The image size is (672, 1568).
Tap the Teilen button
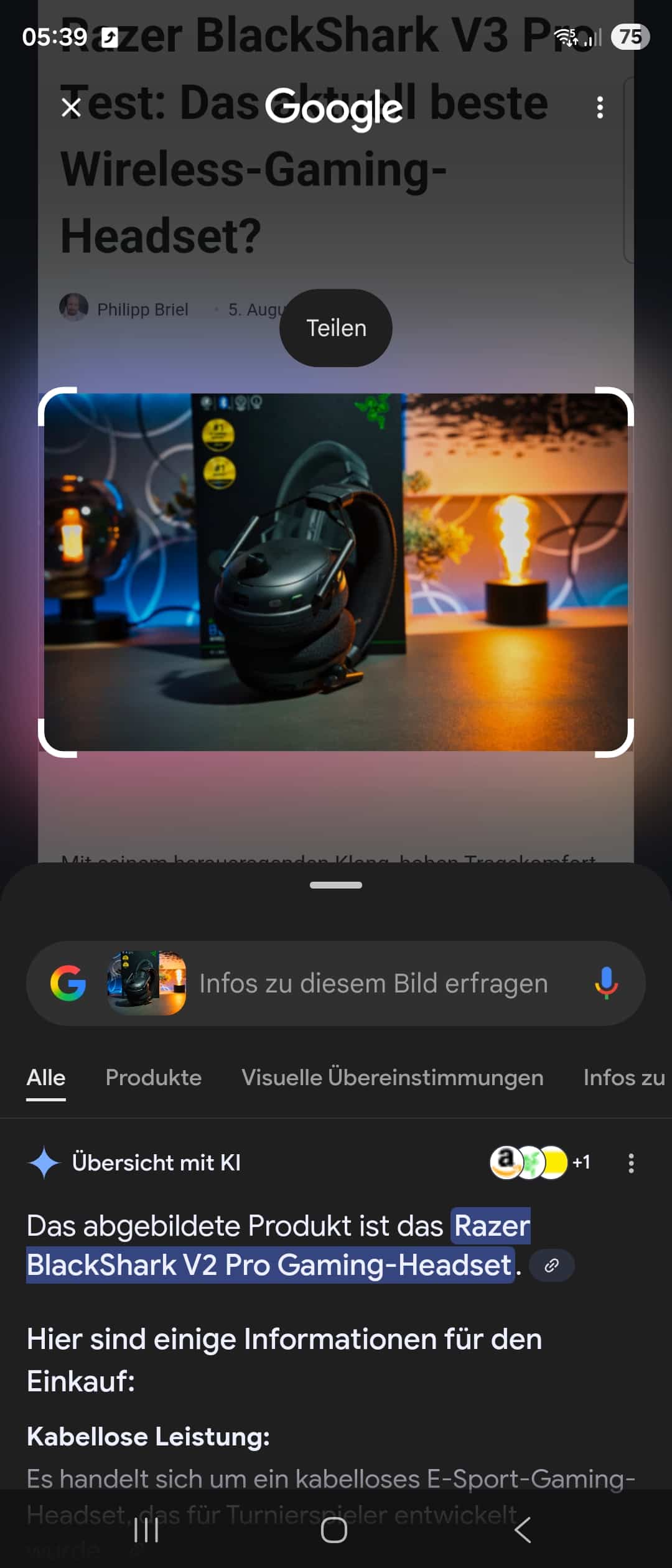click(x=336, y=328)
